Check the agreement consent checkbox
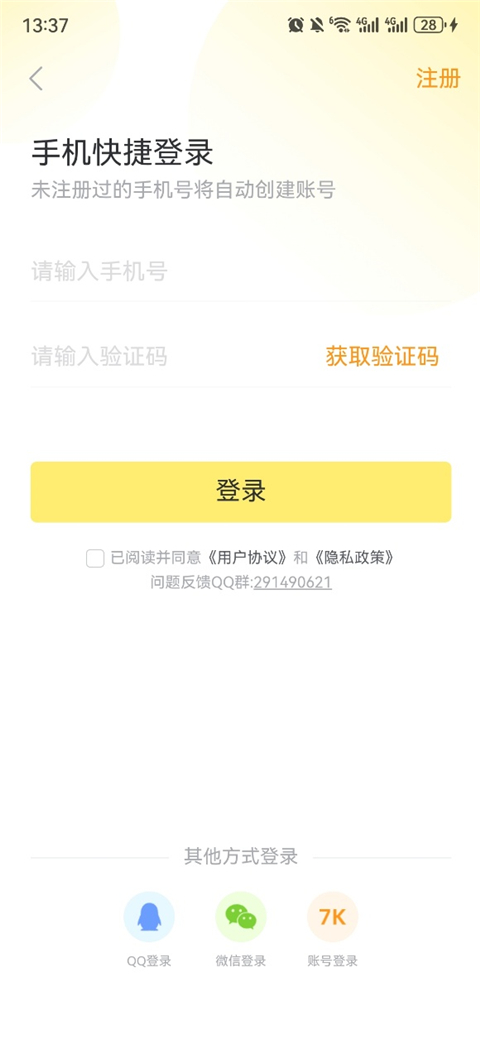 tap(95, 558)
